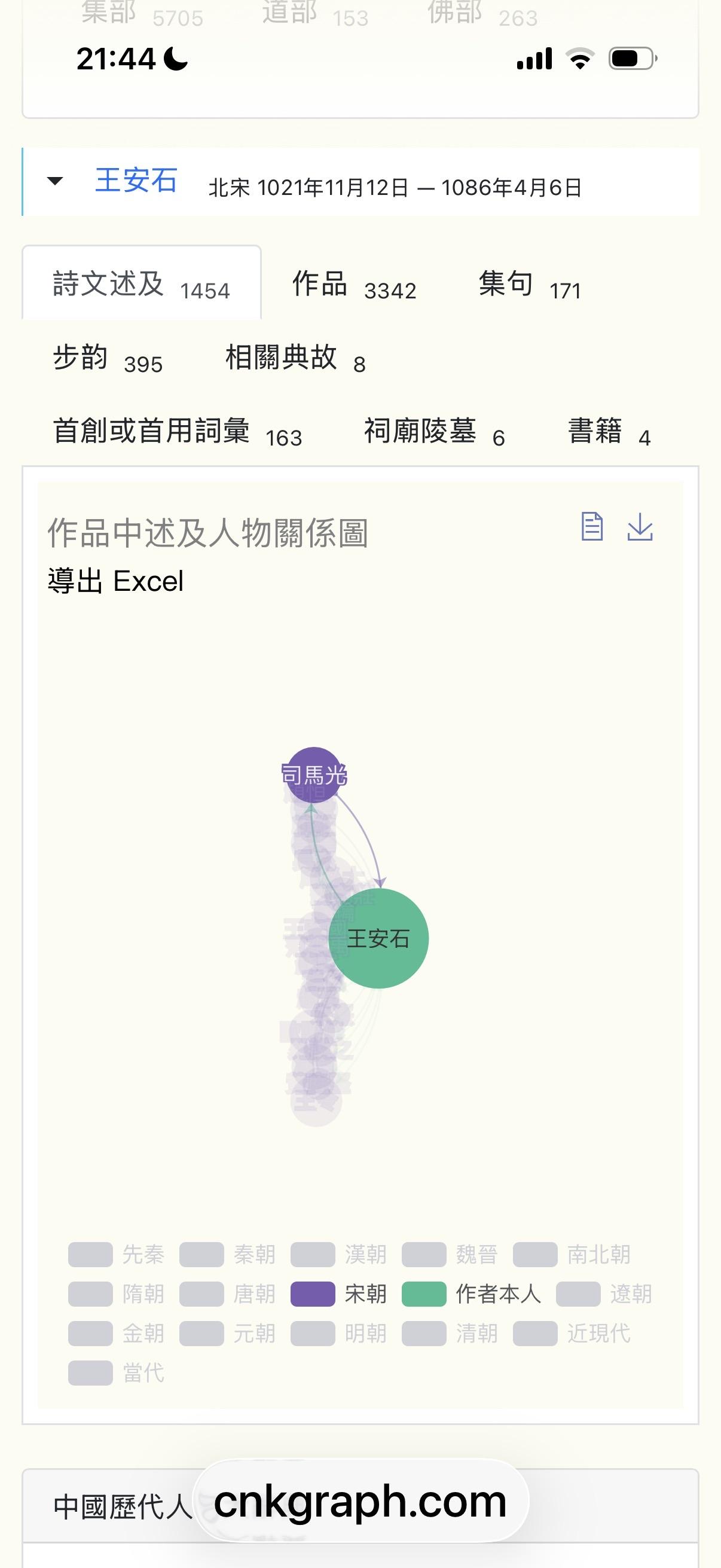Switch to the 集句 tab
721x1568 pixels.
pos(528,284)
